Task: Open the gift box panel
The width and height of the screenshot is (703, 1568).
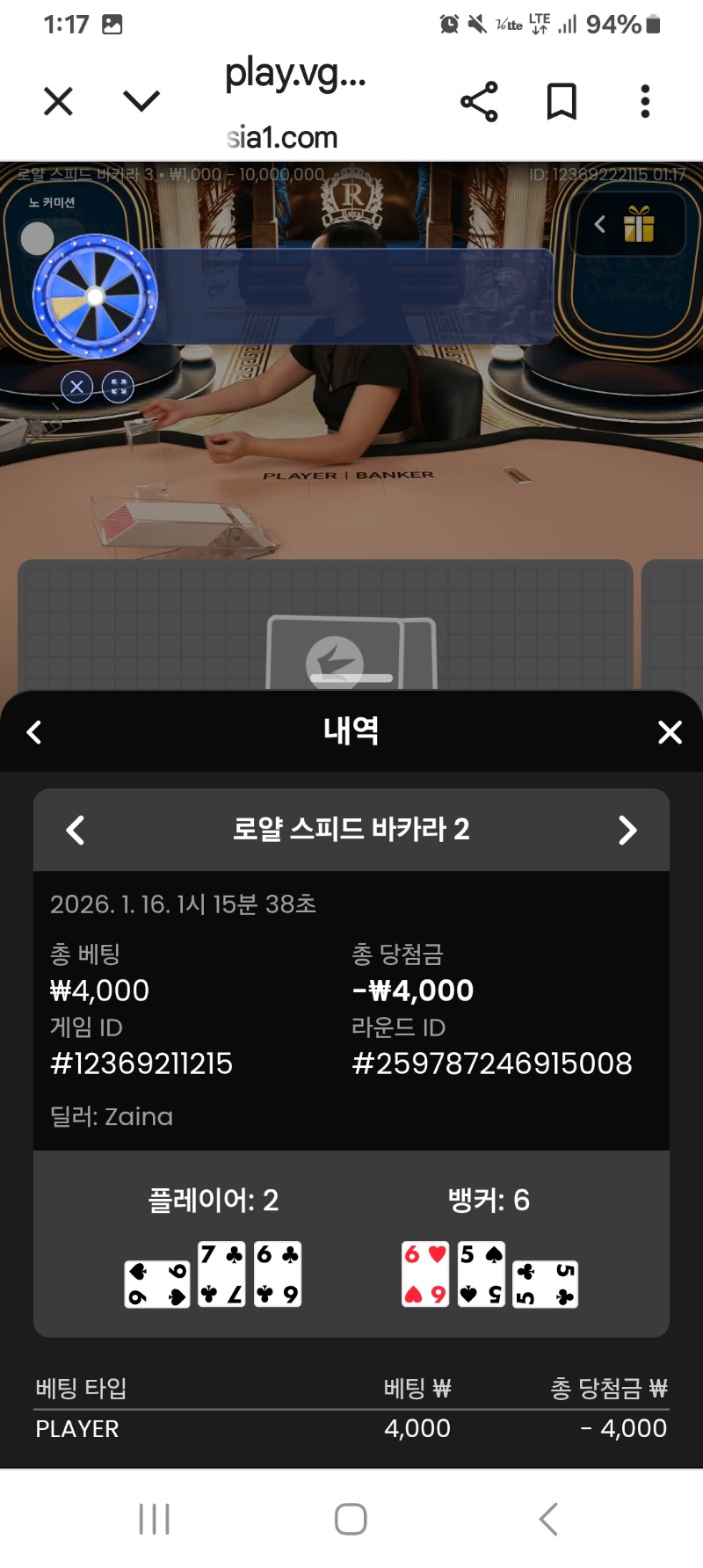Action: click(638, 225)
